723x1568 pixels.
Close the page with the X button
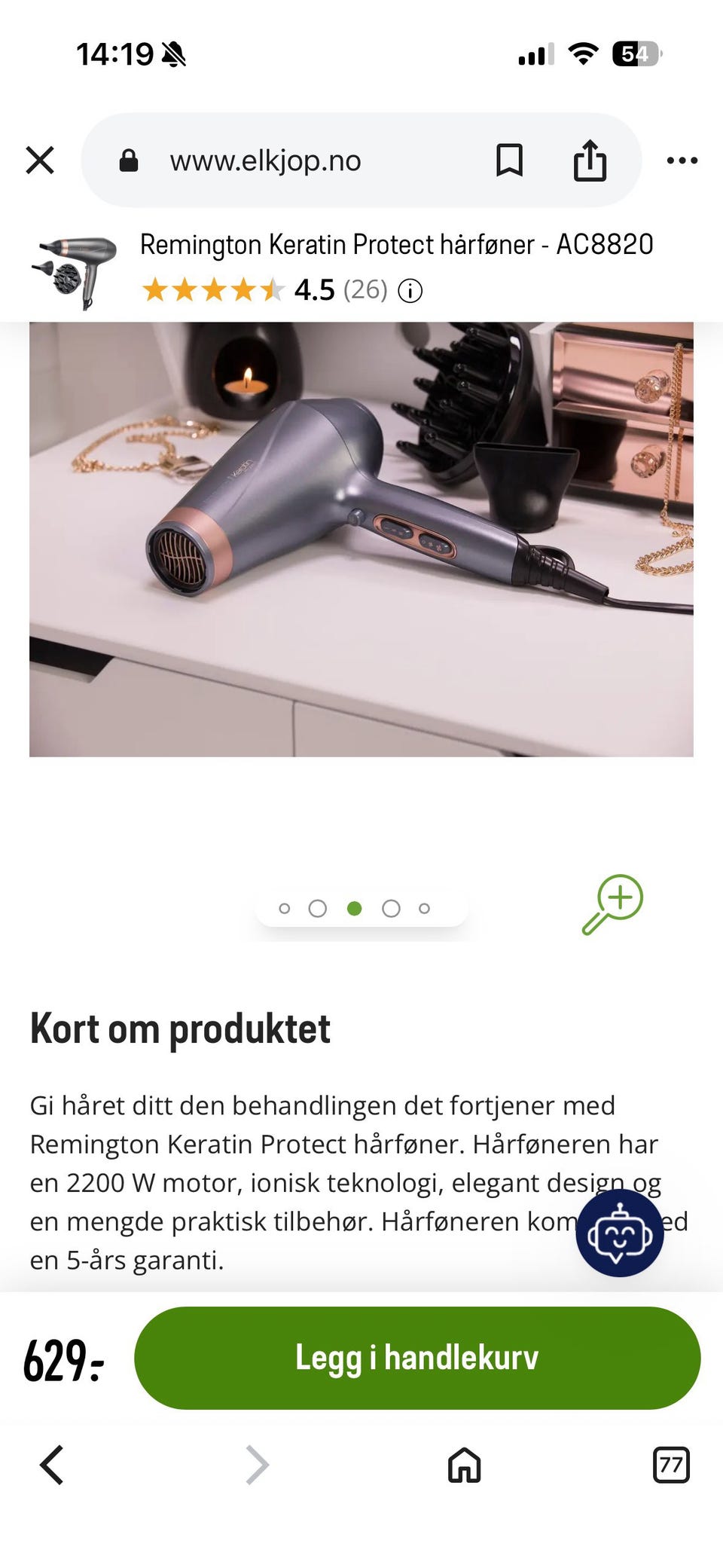(40, 160)
